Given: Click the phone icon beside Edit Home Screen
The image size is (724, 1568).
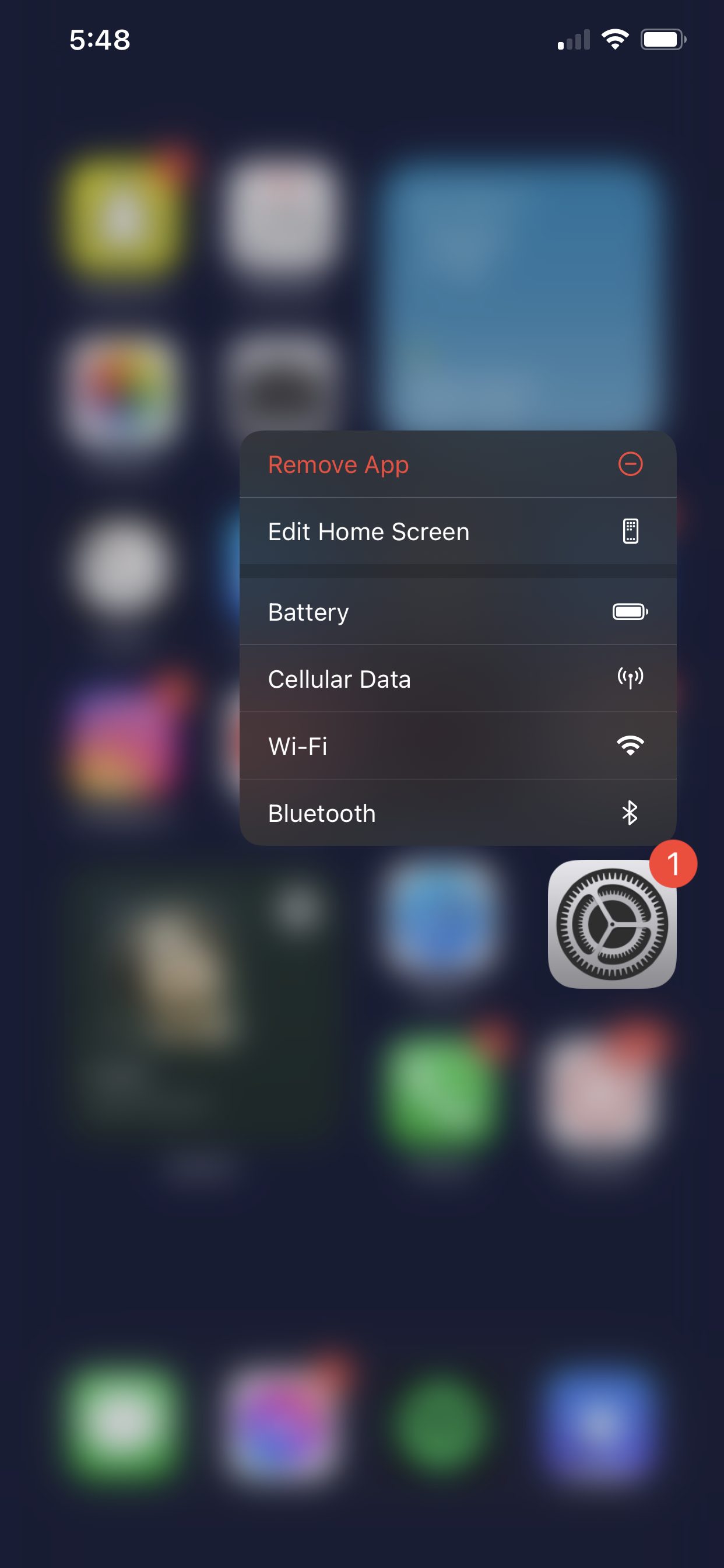Looking at the screenshot, I should point(630,531).
